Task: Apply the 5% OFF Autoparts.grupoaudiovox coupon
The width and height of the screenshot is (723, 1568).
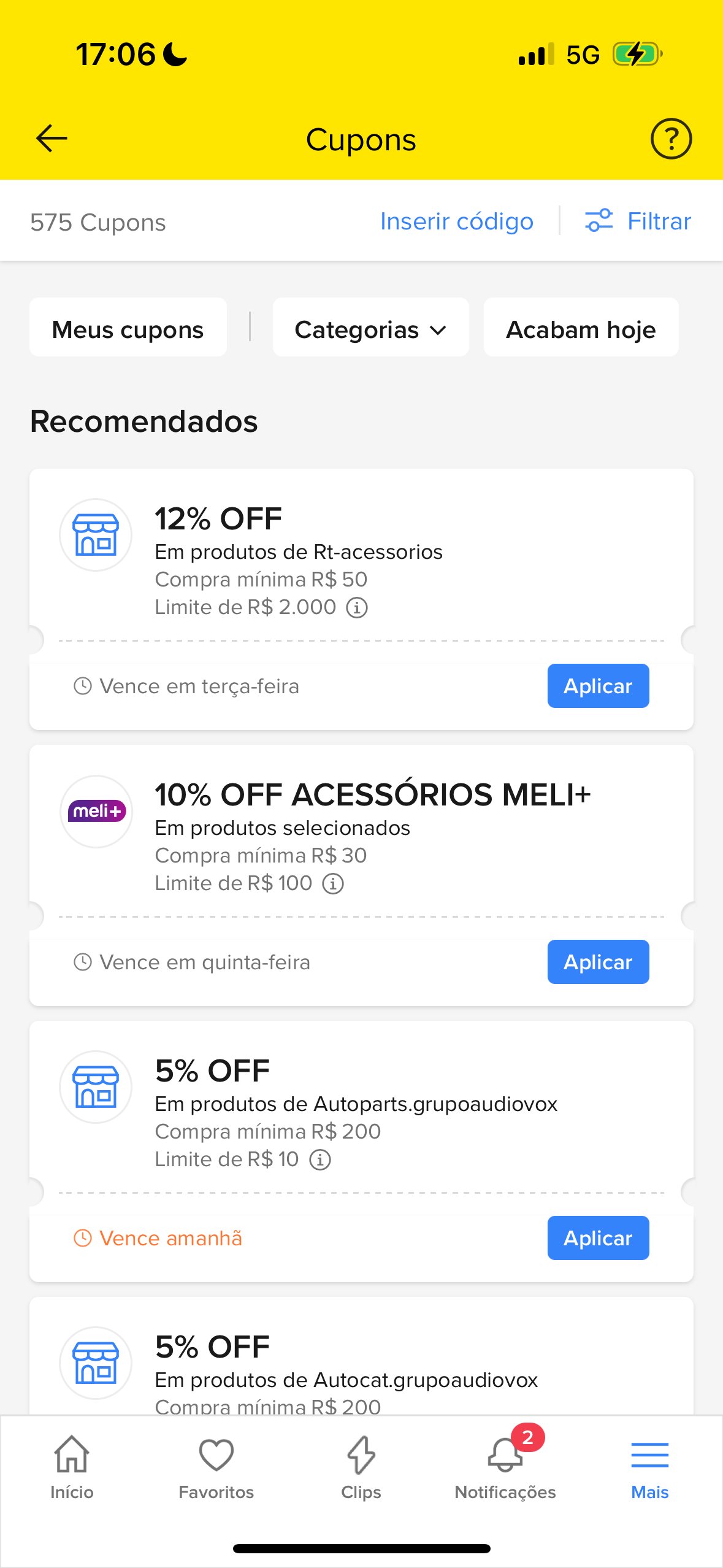Action: coord(598,1238)
